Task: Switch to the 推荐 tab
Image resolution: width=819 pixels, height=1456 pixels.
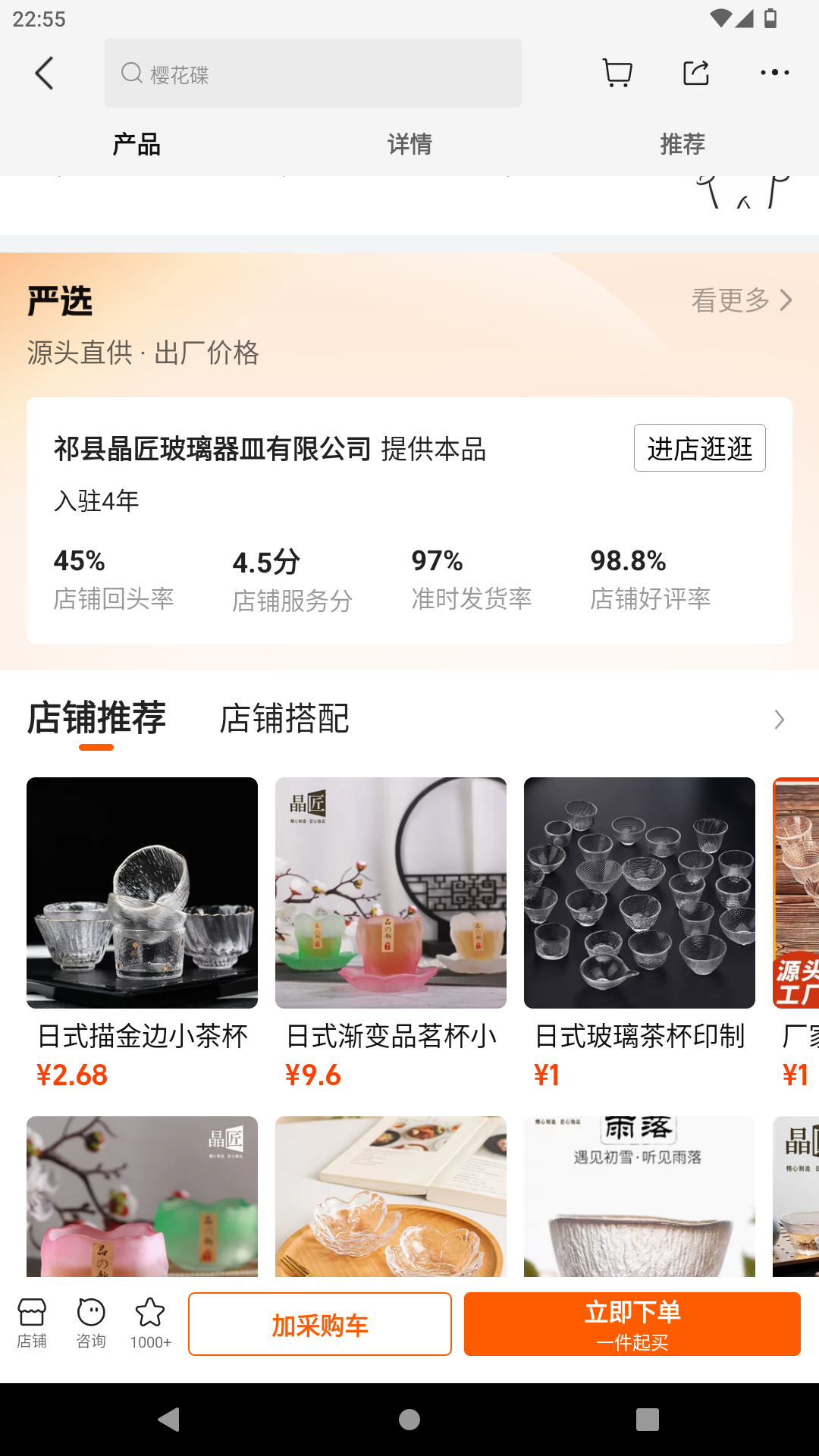Action: (682, 144)
